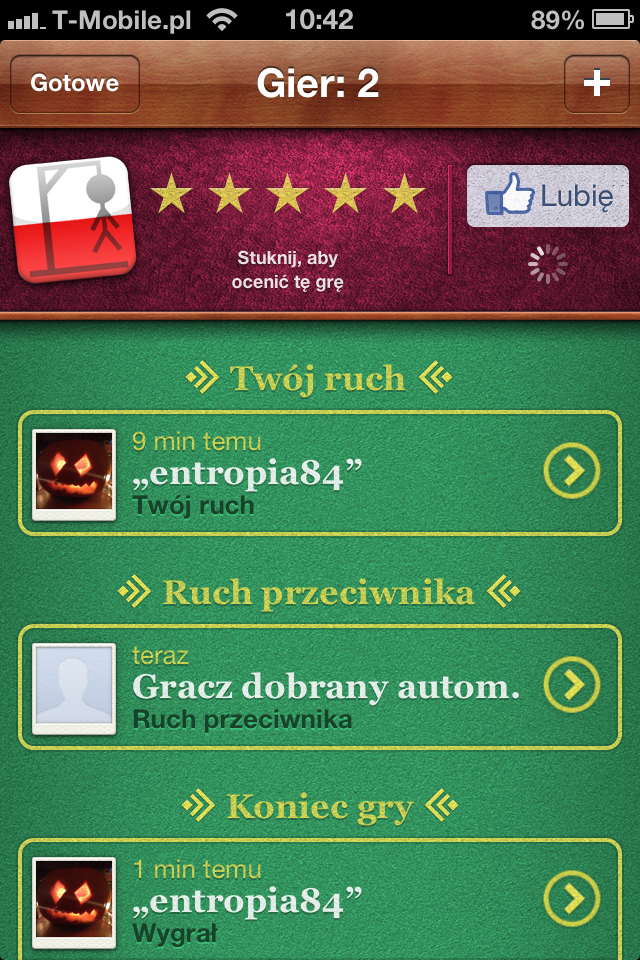Start a new game with plus button
Viewport: 640px width, 960px height.
[x=596, y=84]
